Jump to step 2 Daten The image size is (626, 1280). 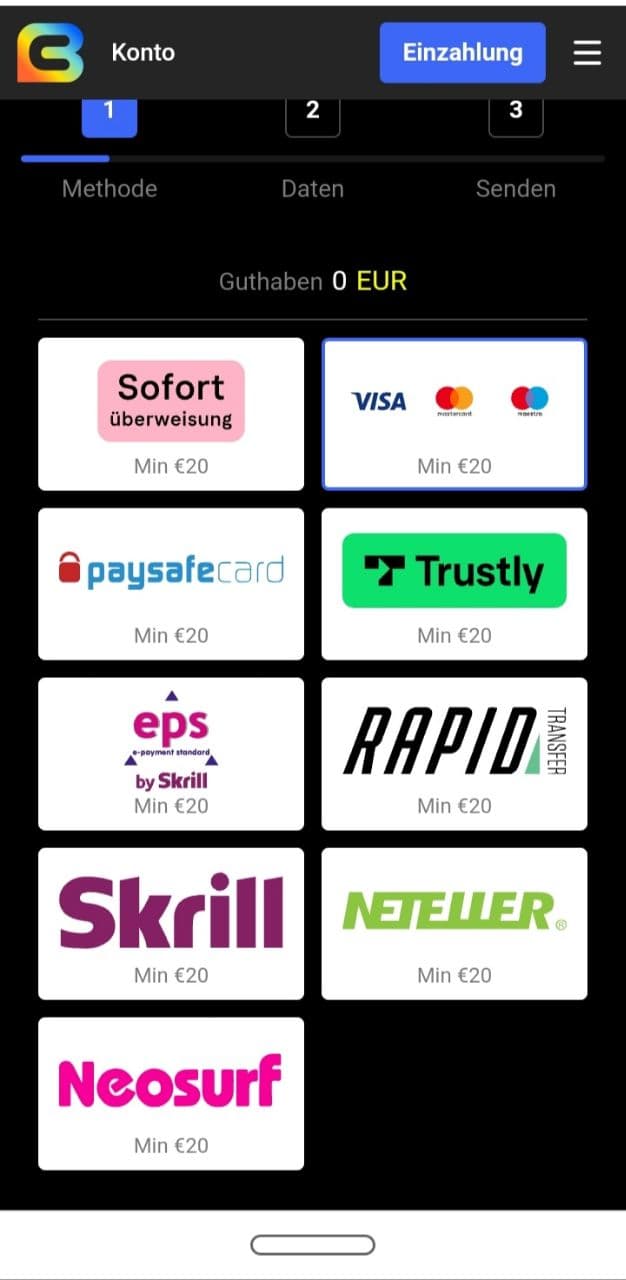pyautogui.click(x=312, y=112)
